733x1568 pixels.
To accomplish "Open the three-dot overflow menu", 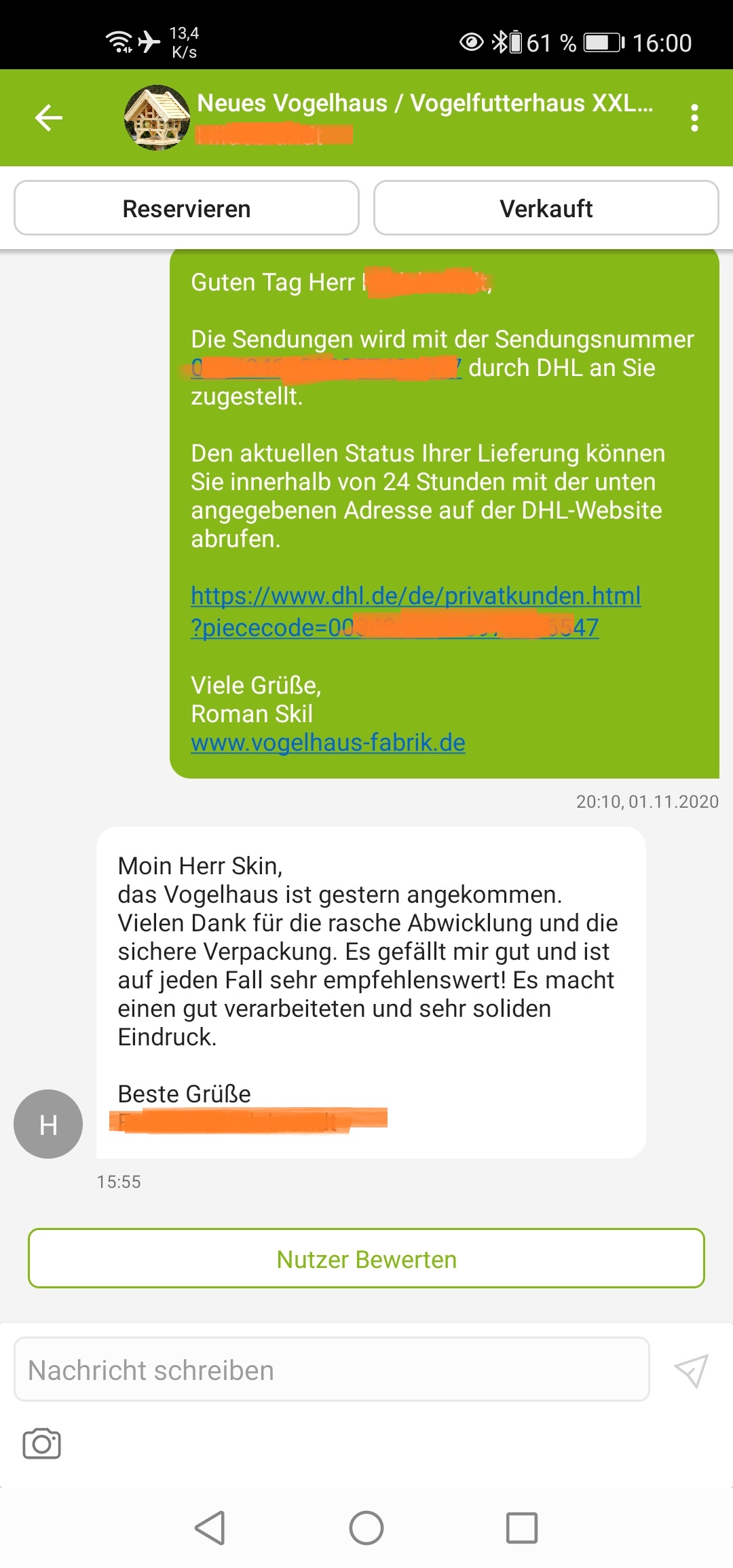I will point(694,118).
